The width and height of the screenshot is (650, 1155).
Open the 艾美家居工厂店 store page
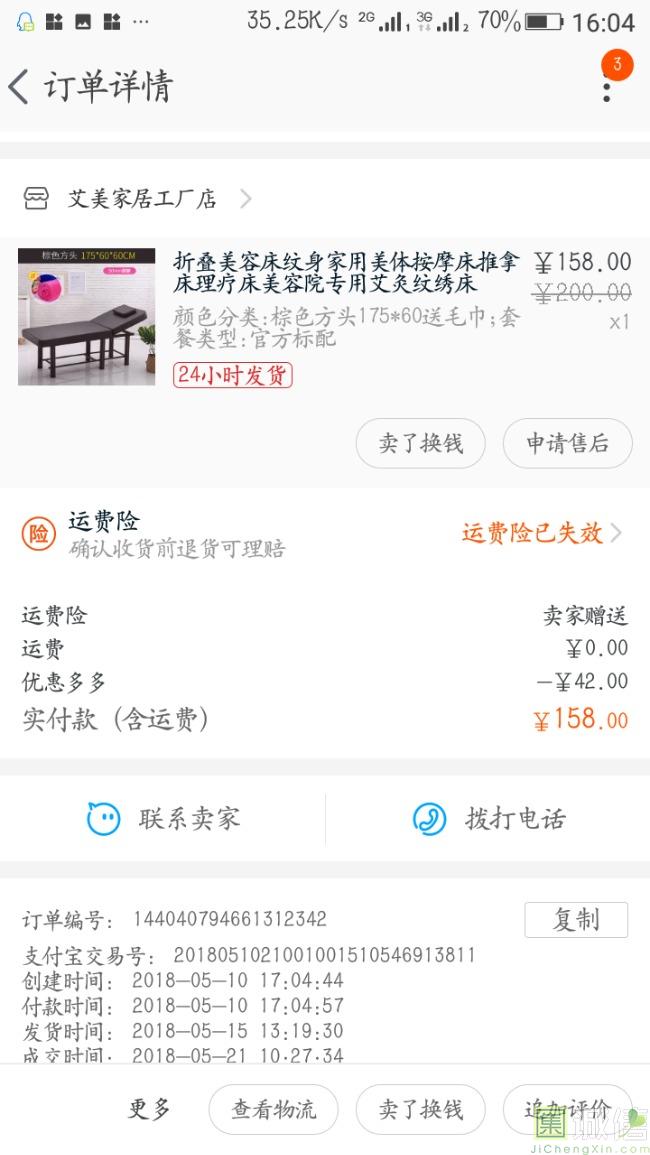[142, 199]
